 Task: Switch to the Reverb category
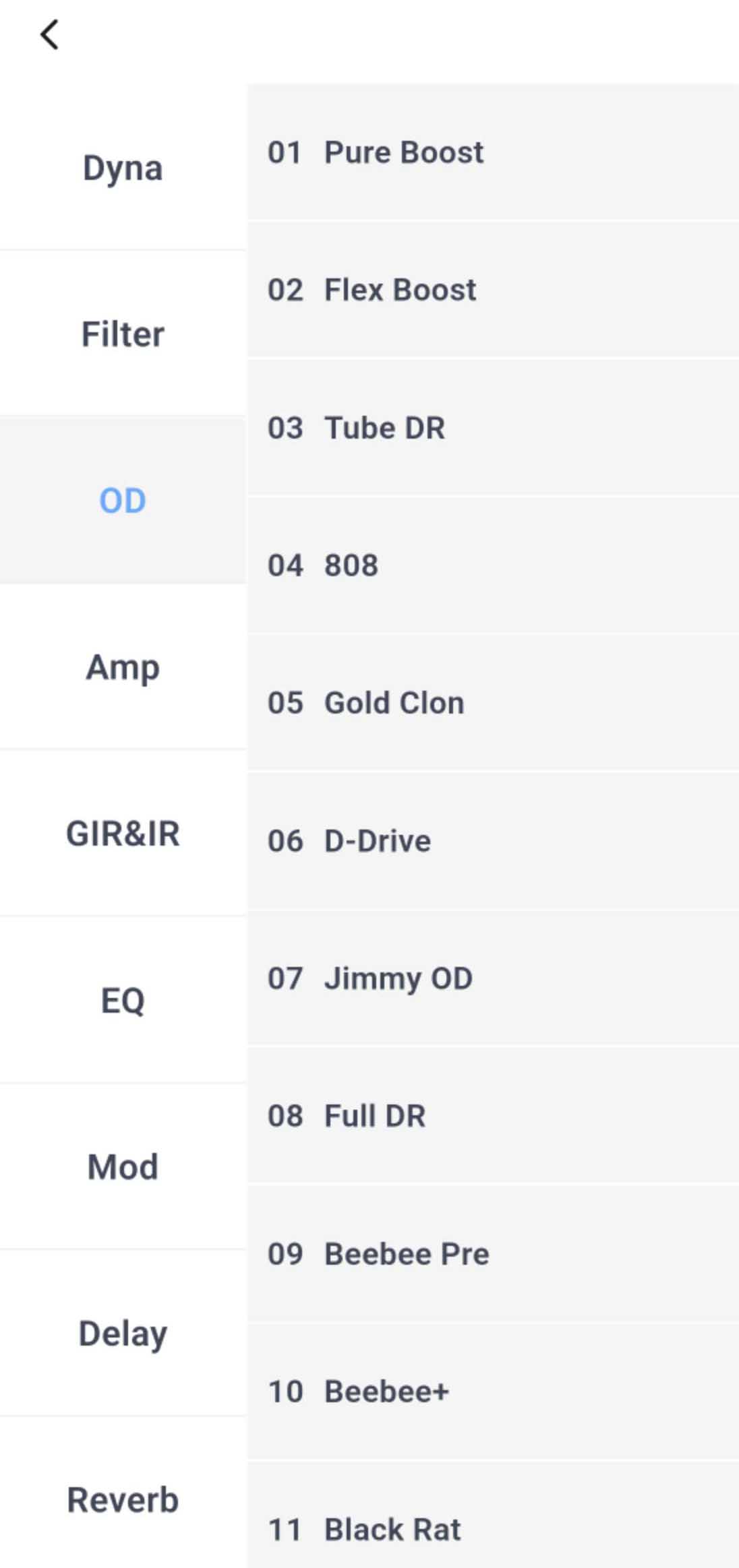click(x=123, y=1500)
